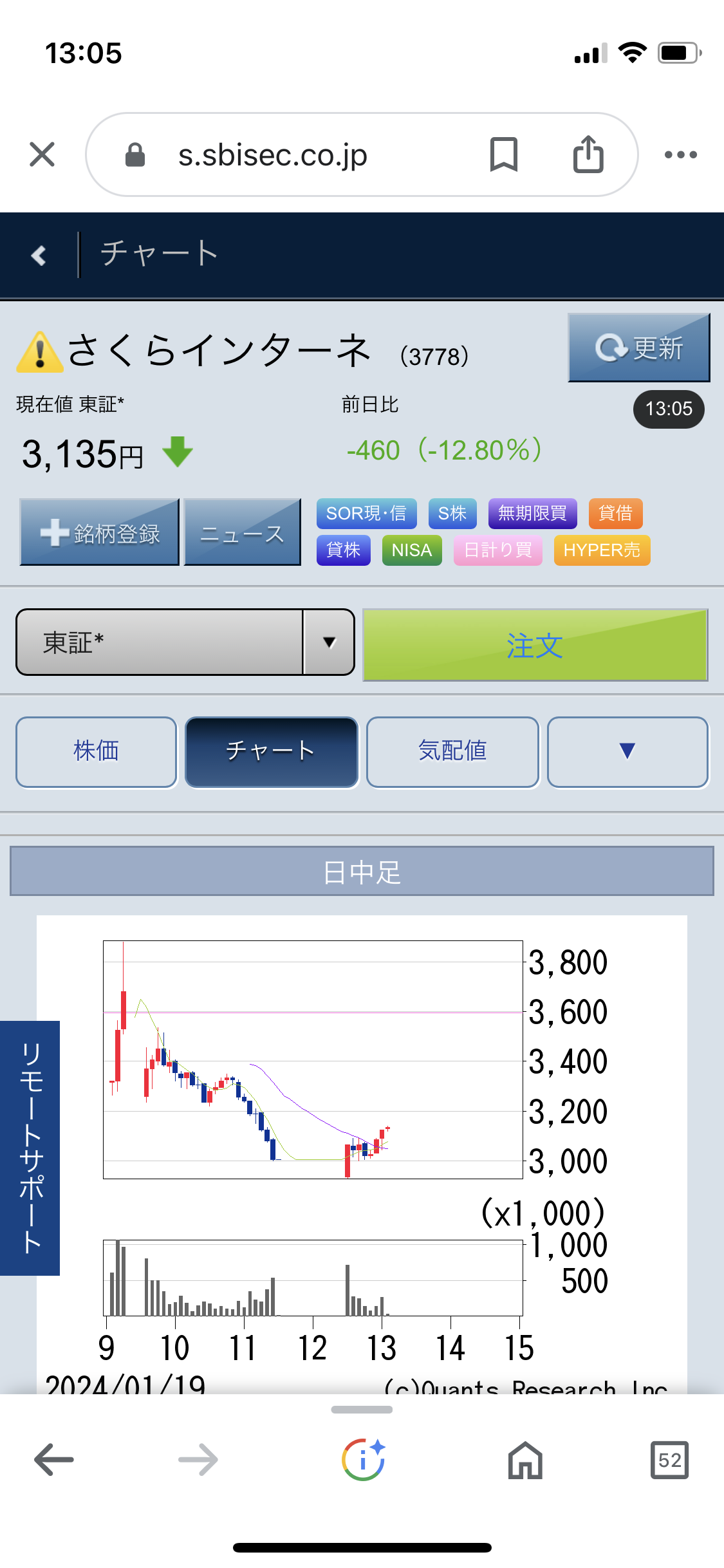Viewport: 724px width, 1568px height.
Task: Go back from the チャート header
Action: pos(39,256)
